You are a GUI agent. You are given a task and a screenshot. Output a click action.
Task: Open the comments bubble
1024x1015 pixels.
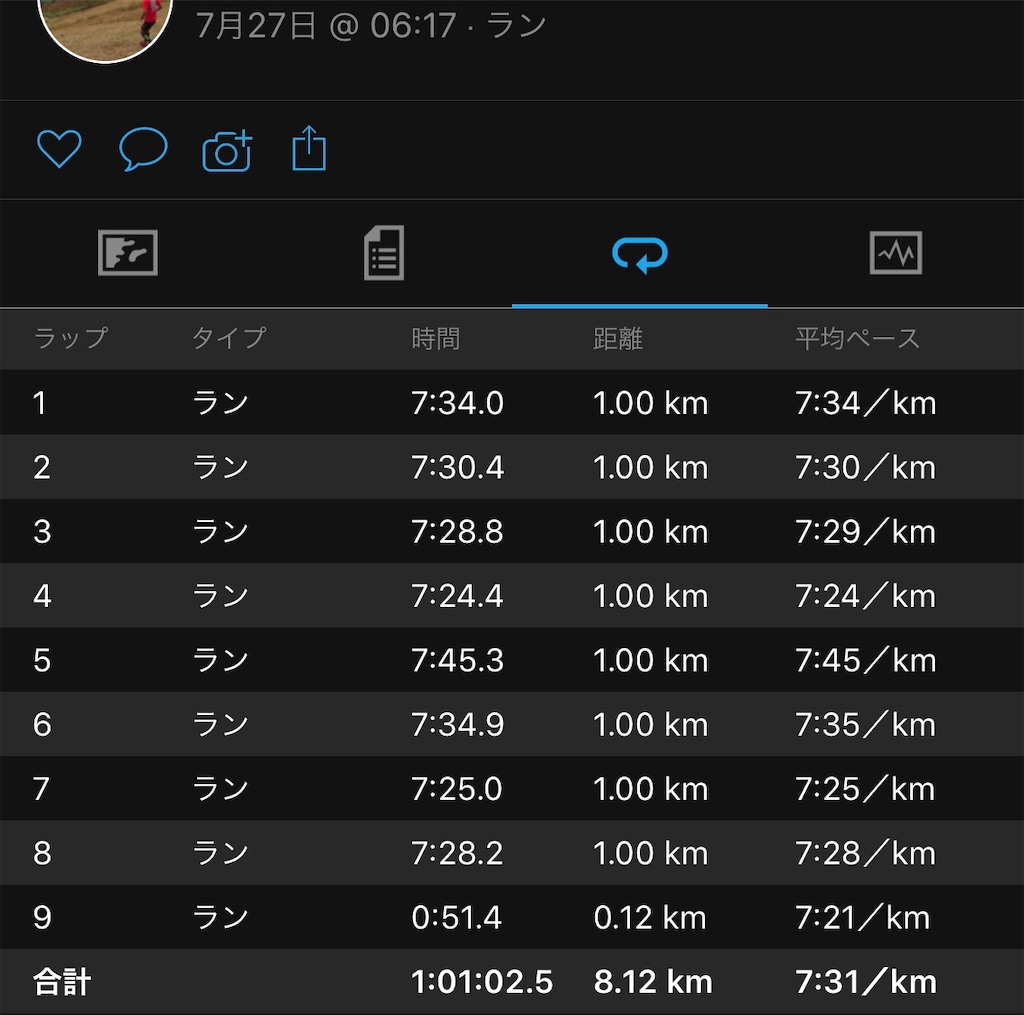143,149
